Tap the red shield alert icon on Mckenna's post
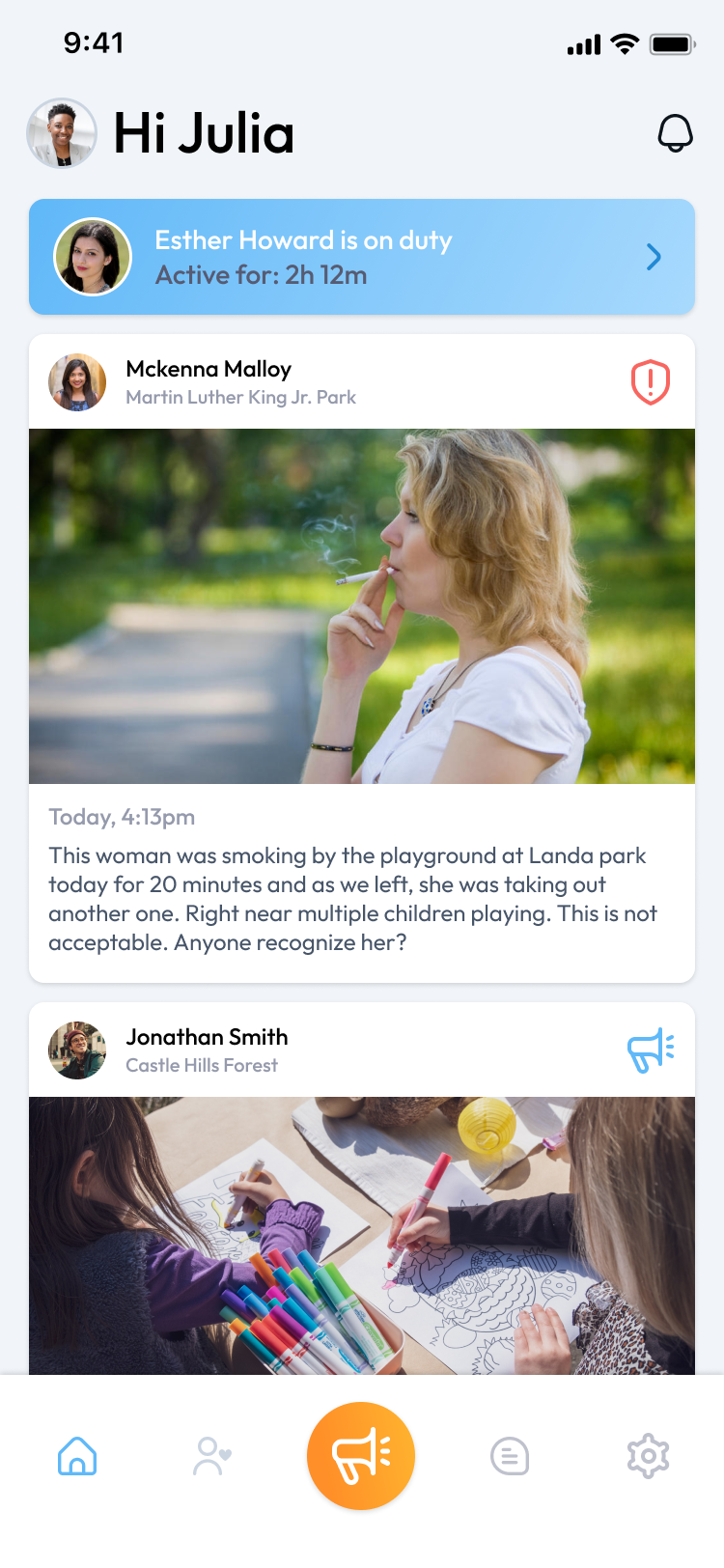 (x=650, y=382)
